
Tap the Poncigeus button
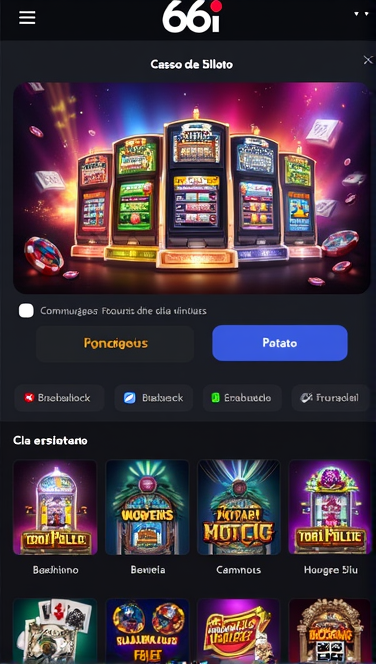click(x=115, y=343)
